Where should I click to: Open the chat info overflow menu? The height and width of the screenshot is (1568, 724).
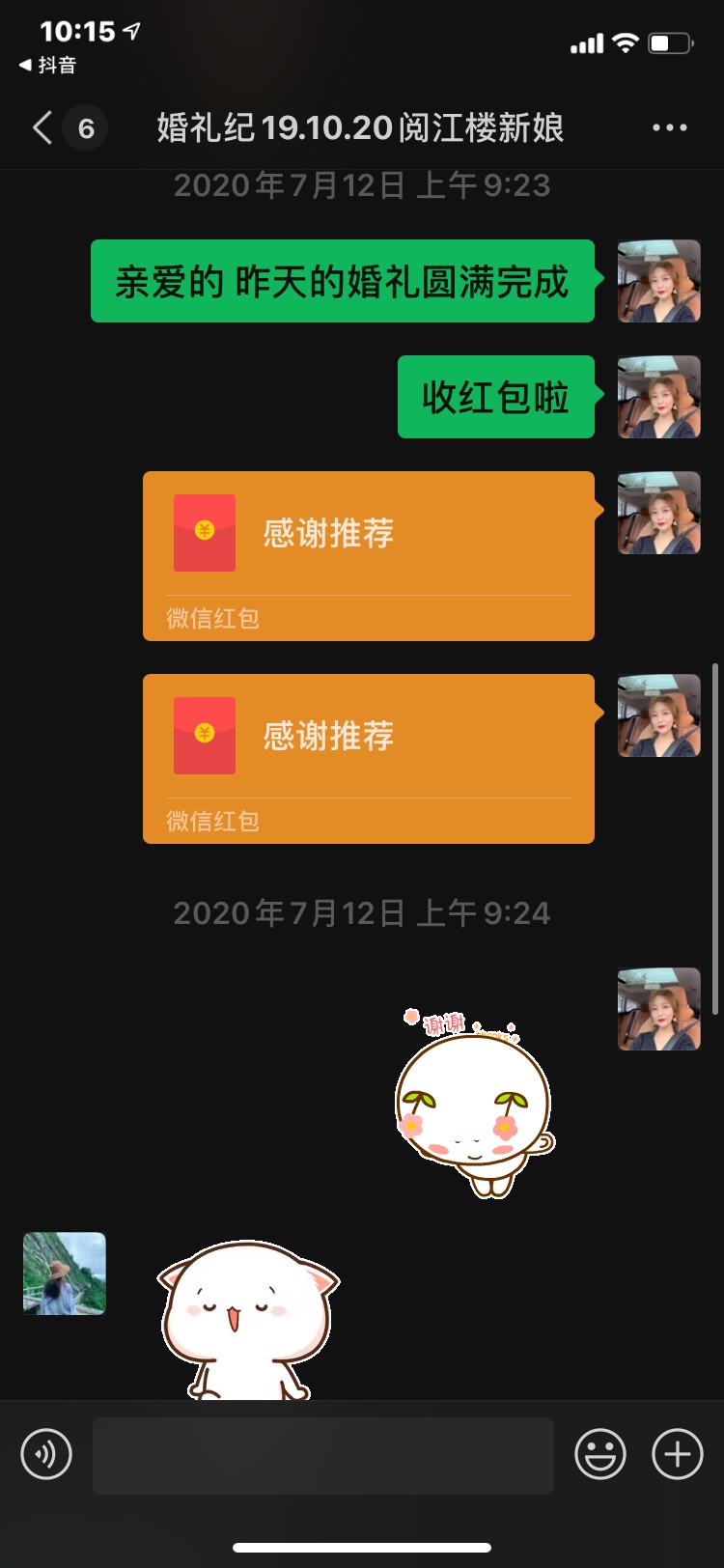click(670, 127)
